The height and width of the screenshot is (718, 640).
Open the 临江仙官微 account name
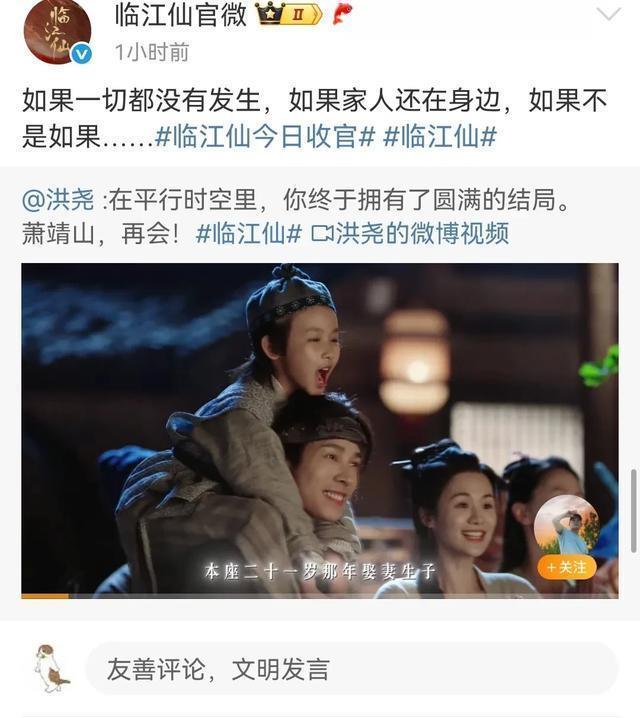180,15
